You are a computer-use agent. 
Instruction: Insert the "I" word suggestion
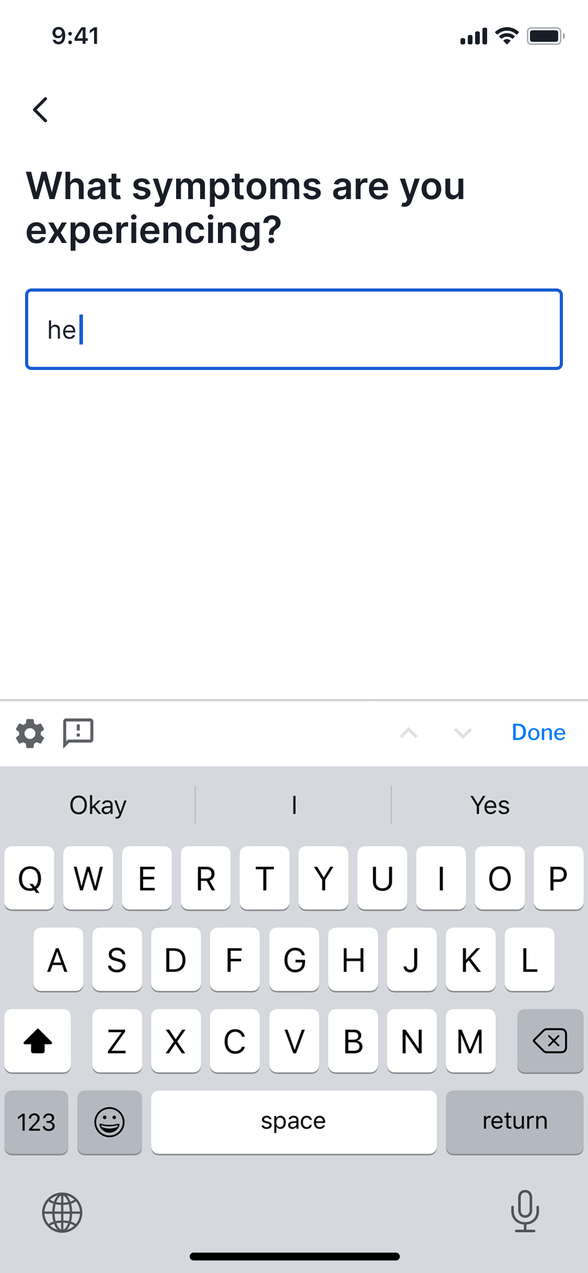tap(294, 805)
